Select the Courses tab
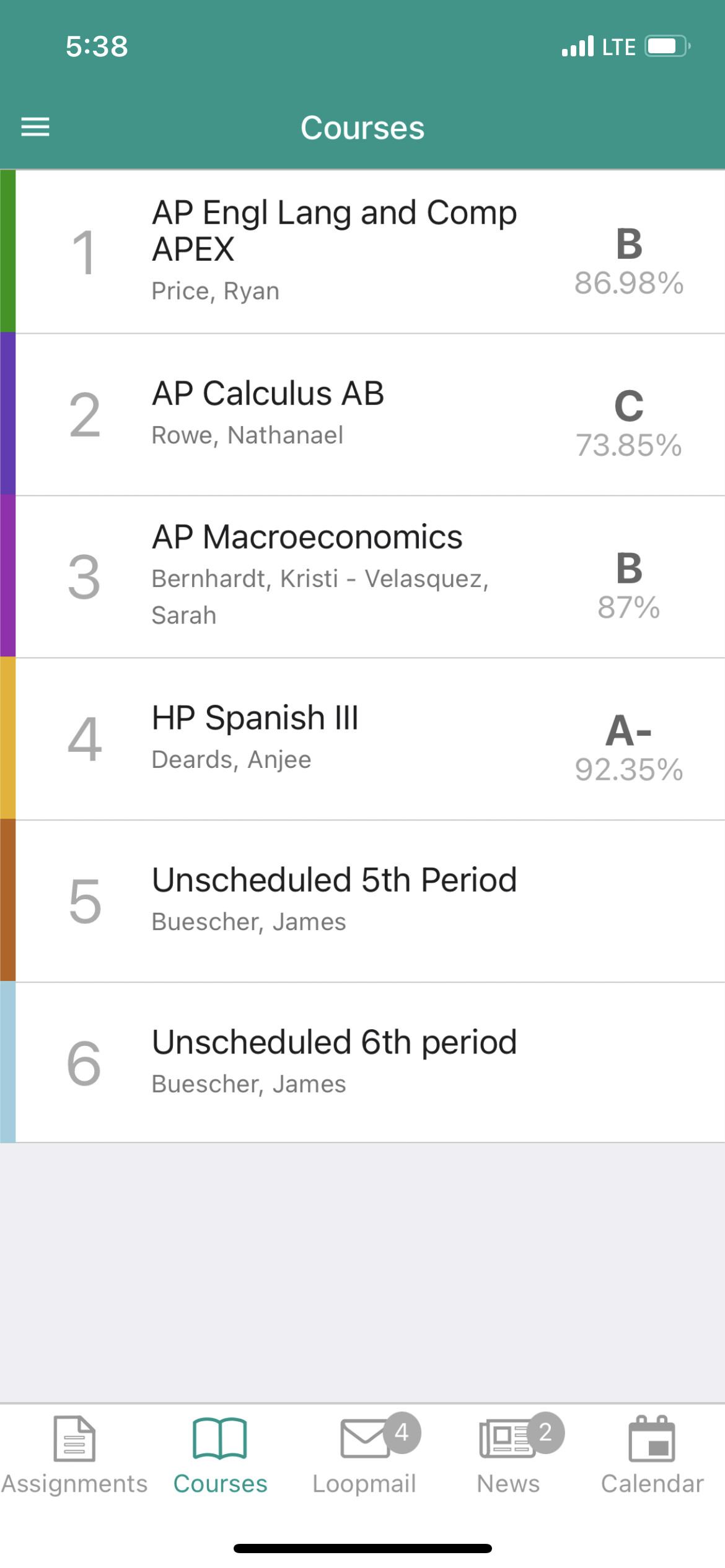The height and width of the screenshot is (1568, 725). (x=220, y=1456)
